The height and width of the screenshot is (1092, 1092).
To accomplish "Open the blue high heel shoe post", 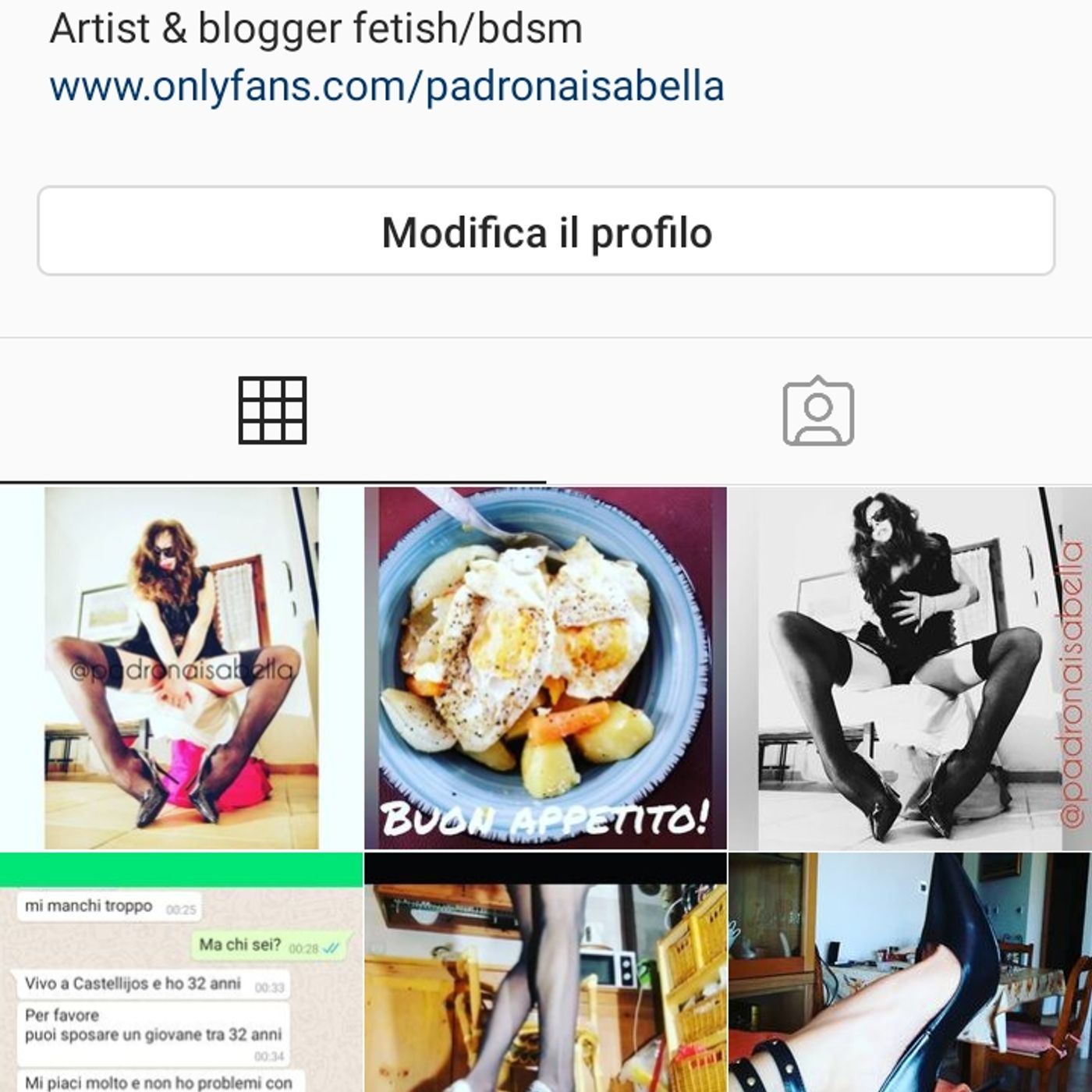I will (909, 972).
